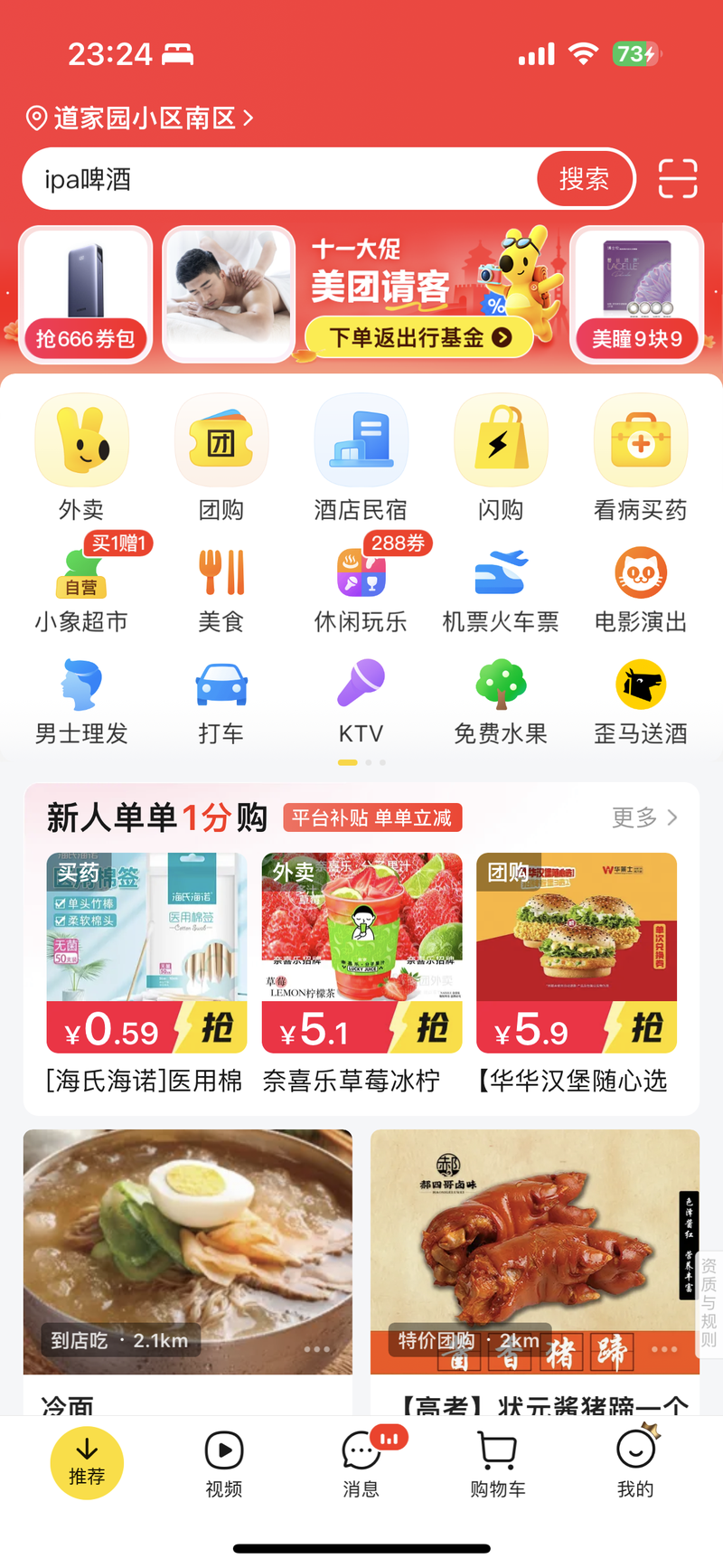Open 电影演出 movies and shows

(640, 588)
